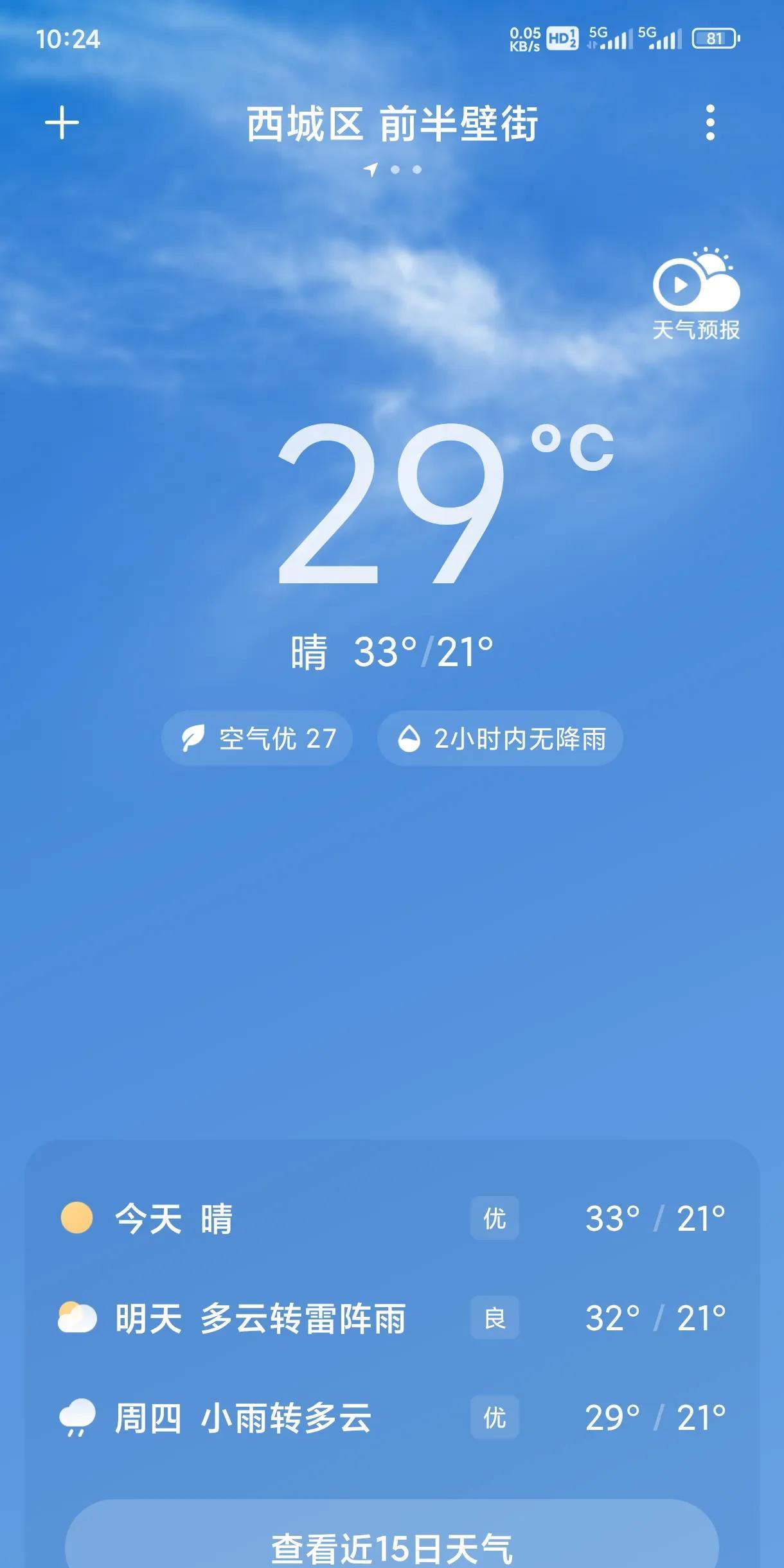Open the three-dot overflow menu

(709, 123)
